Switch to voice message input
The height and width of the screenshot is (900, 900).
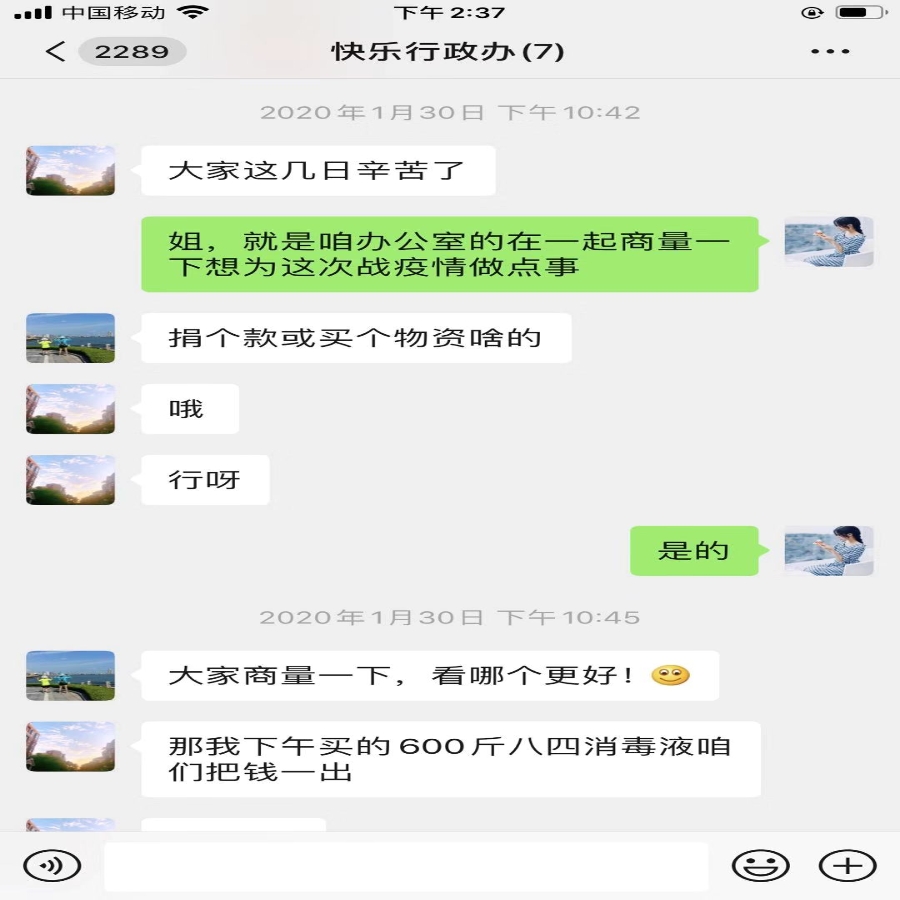(x=52, y=865)
